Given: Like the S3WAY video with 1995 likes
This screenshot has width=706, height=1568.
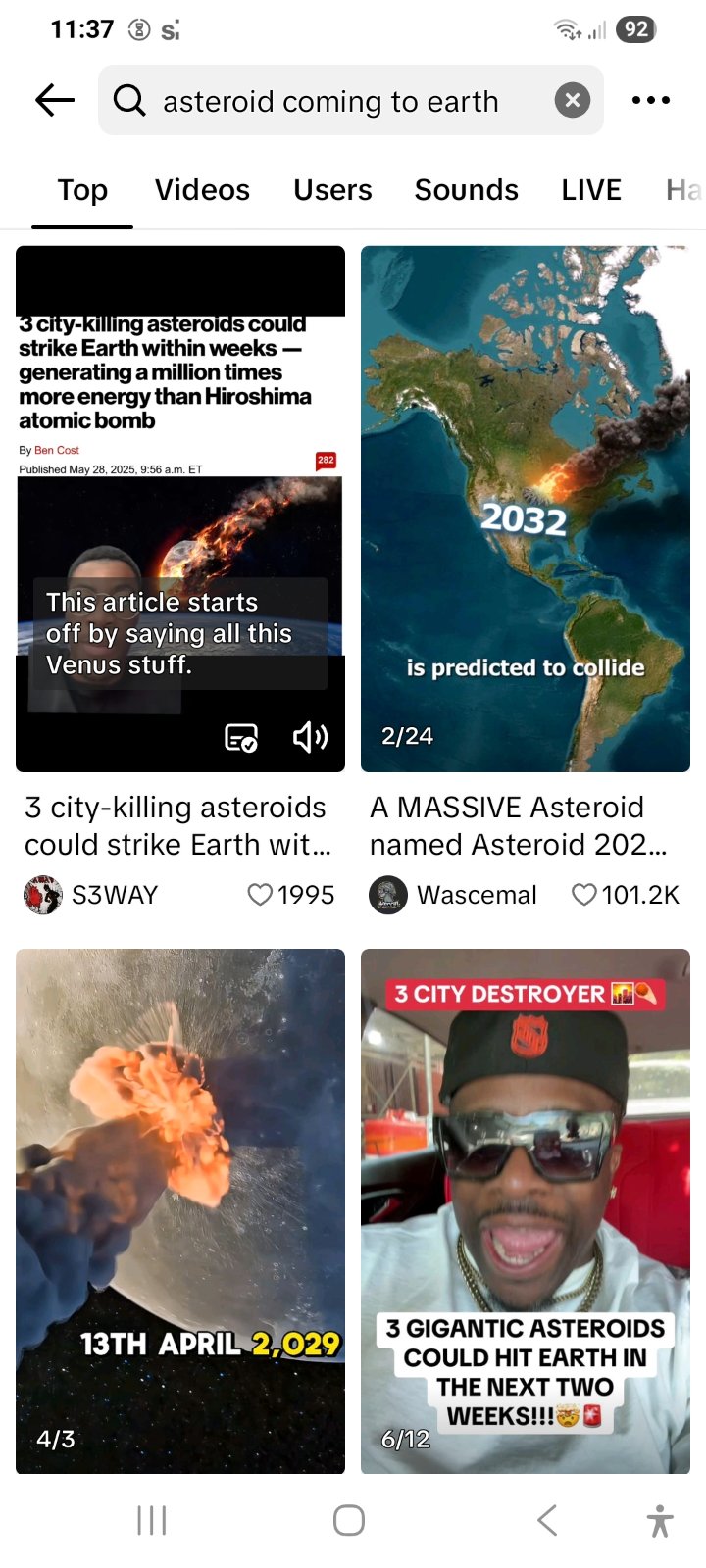Looking at the screenshot, I should click(260, 895).
